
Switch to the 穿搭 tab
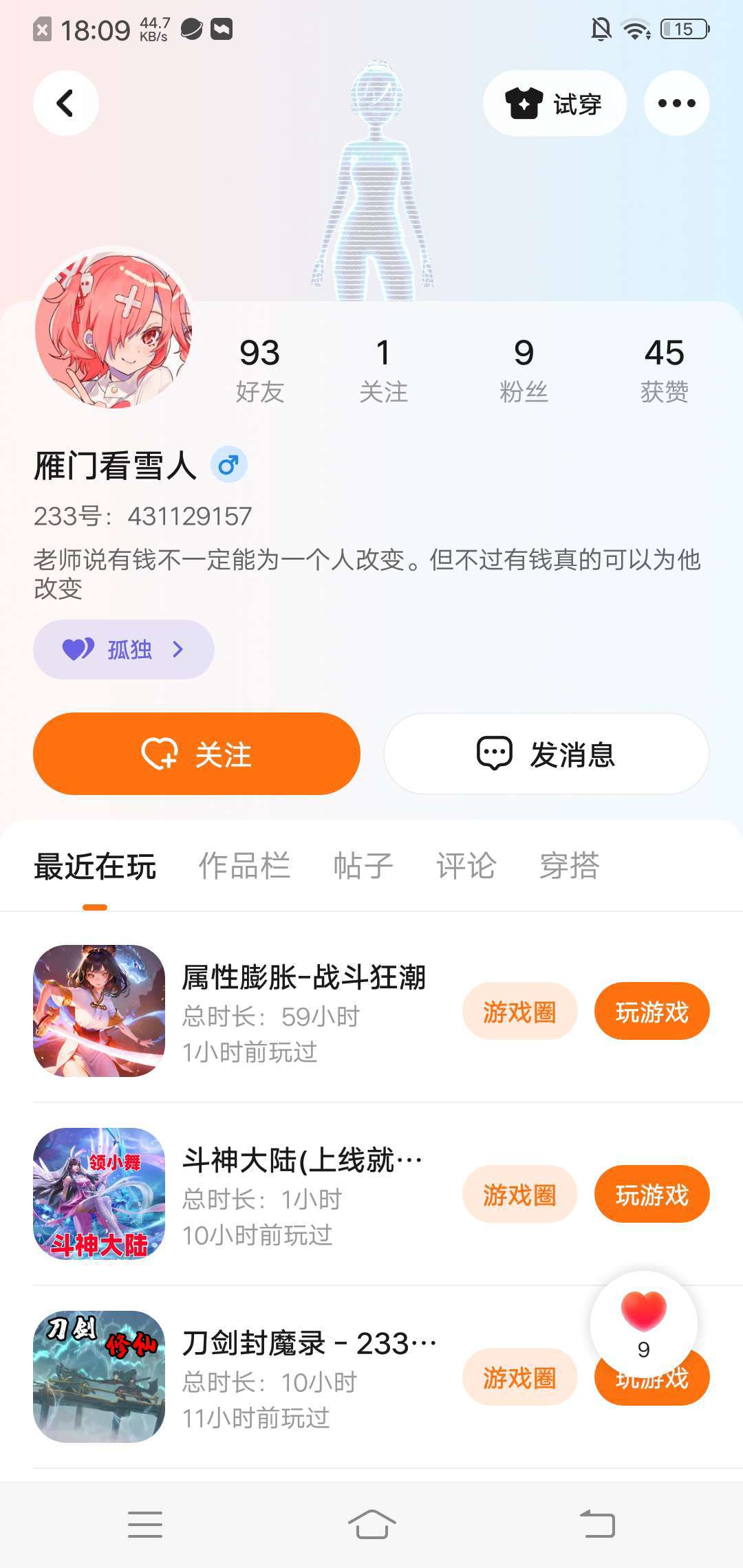coord(570,866)
